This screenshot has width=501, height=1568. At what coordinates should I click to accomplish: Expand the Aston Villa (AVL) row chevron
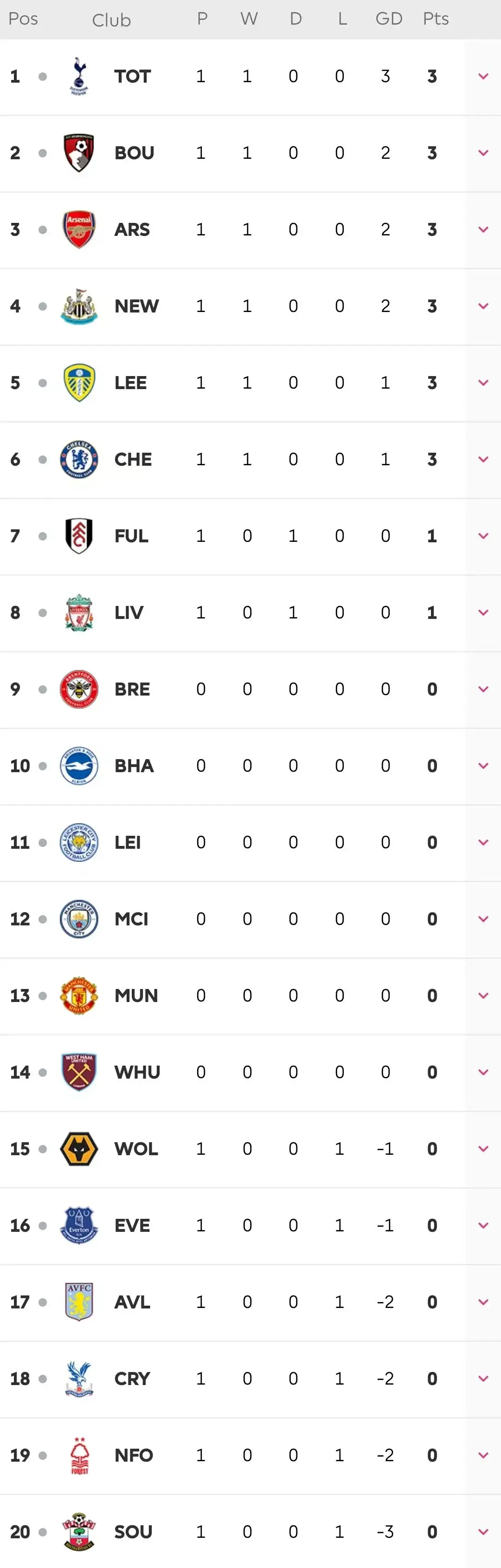point(483,1302)
